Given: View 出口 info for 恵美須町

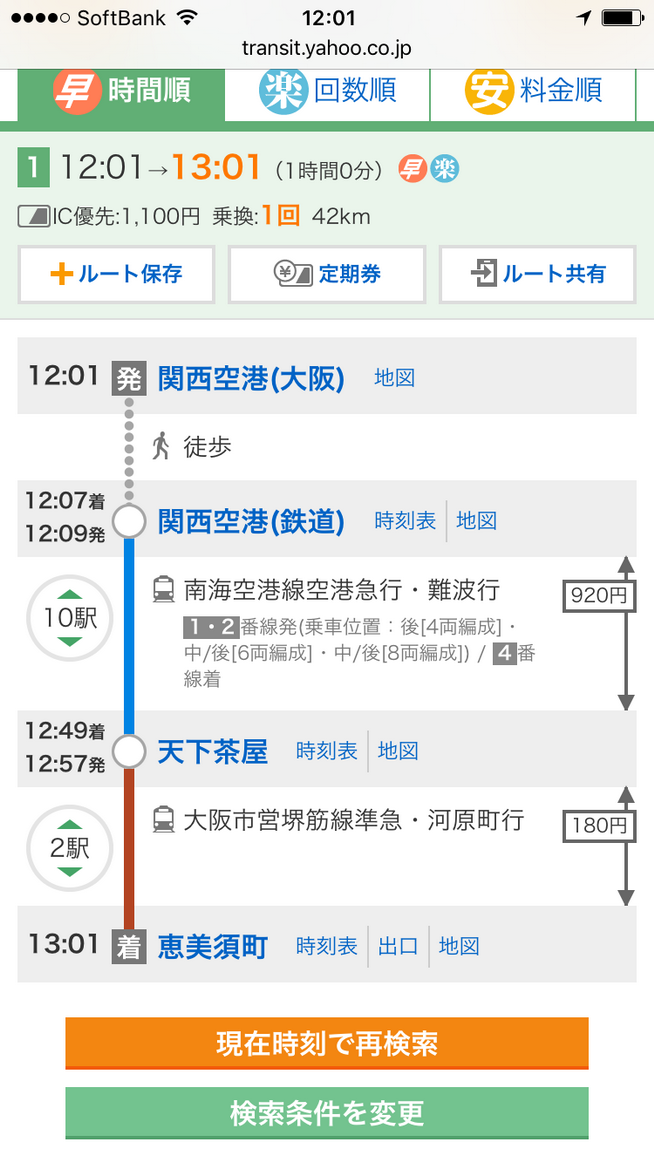Looking at the screenshot, I should point(398,946).
